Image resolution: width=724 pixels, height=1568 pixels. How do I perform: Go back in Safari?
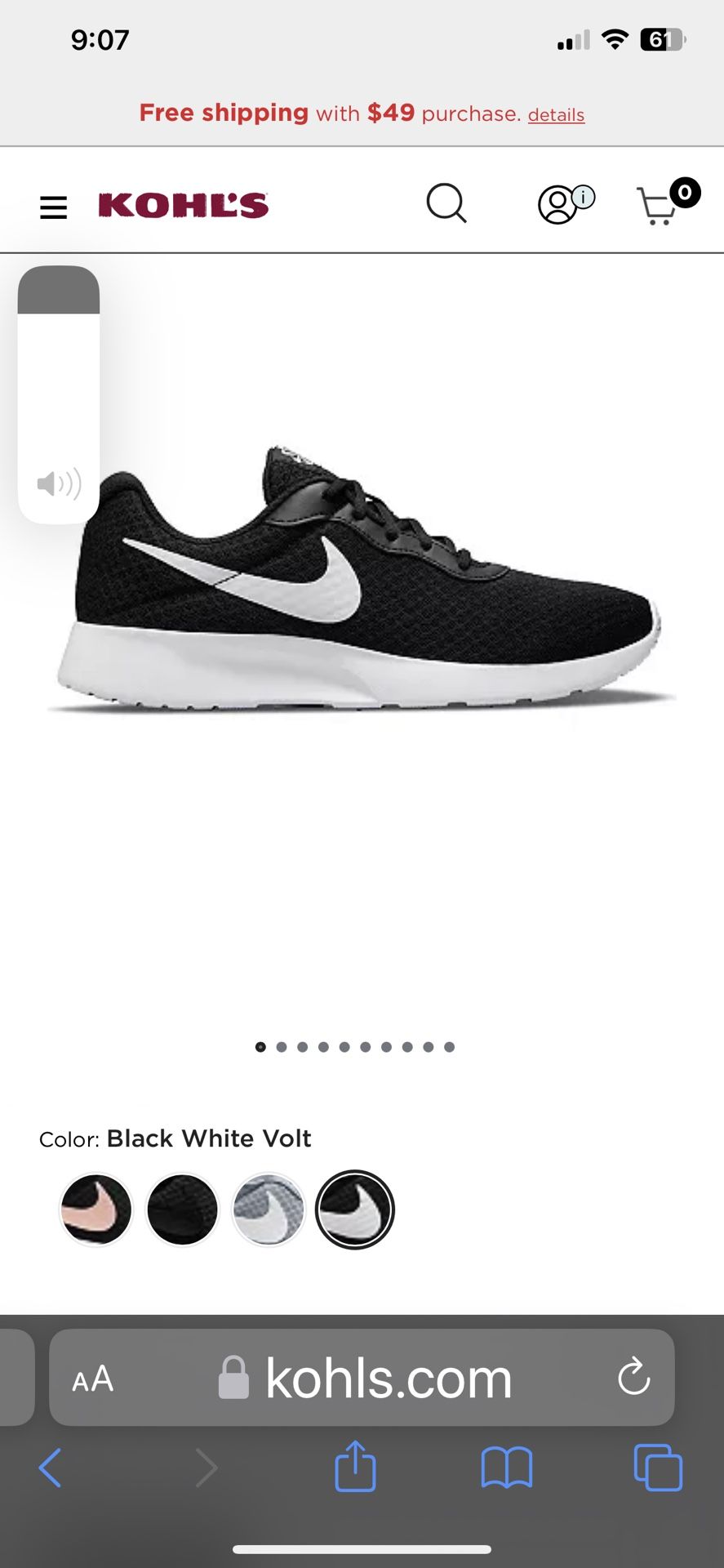point(50,1468)
